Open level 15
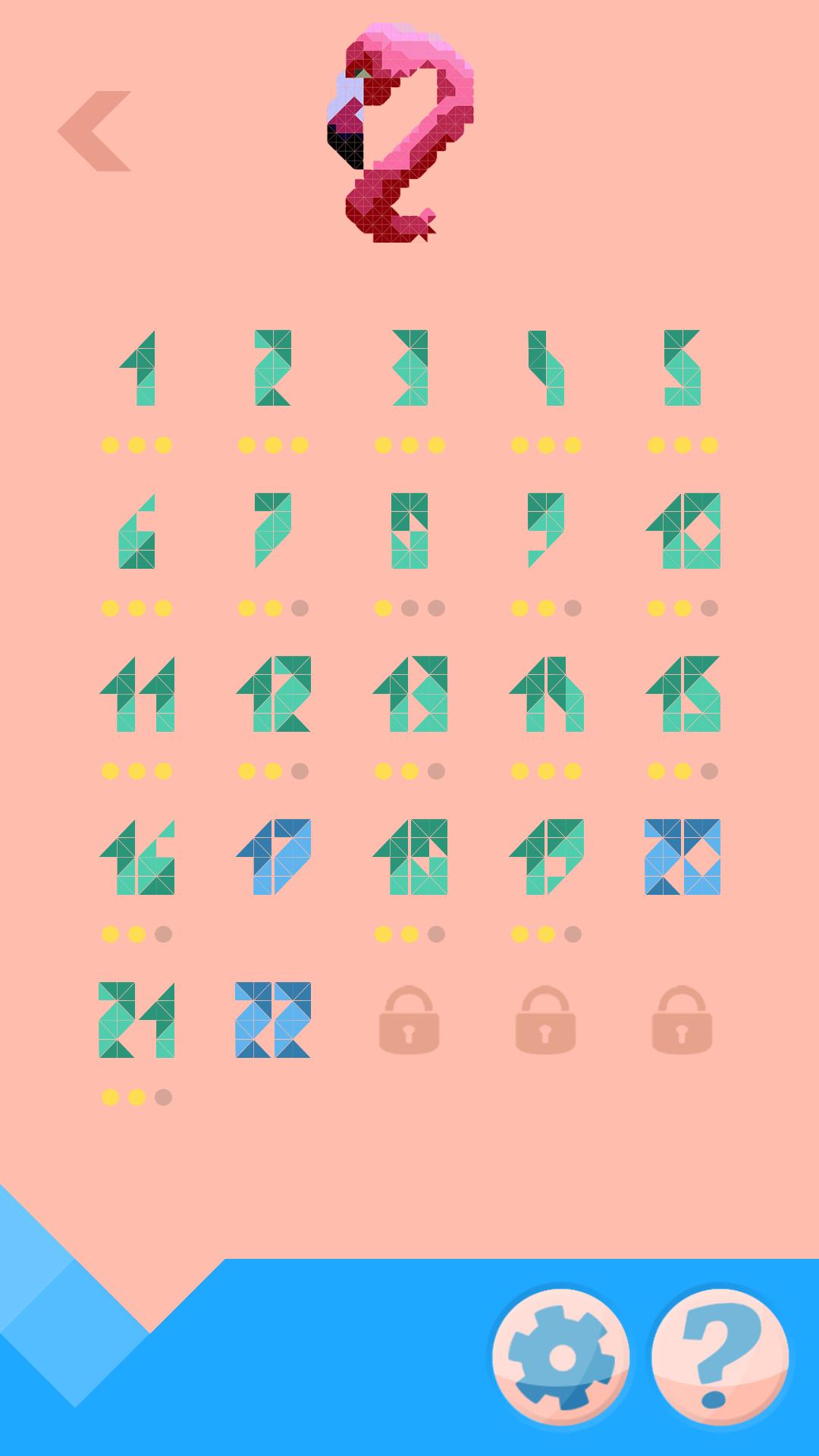This screenshot has height=1456, width=819. pos(682,694)
